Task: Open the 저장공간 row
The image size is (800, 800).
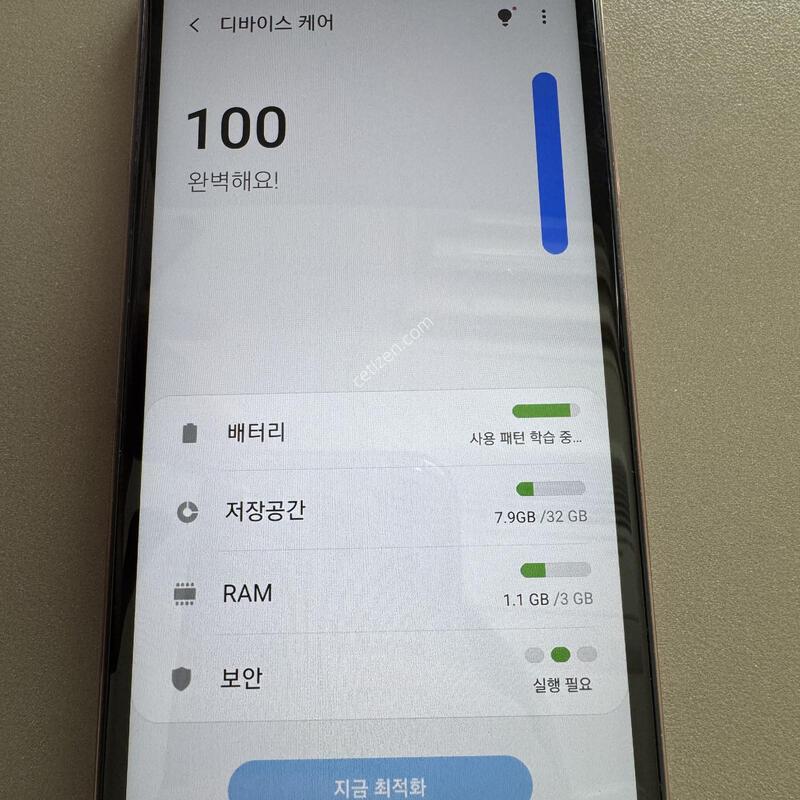Action: [x=380, y=512]
